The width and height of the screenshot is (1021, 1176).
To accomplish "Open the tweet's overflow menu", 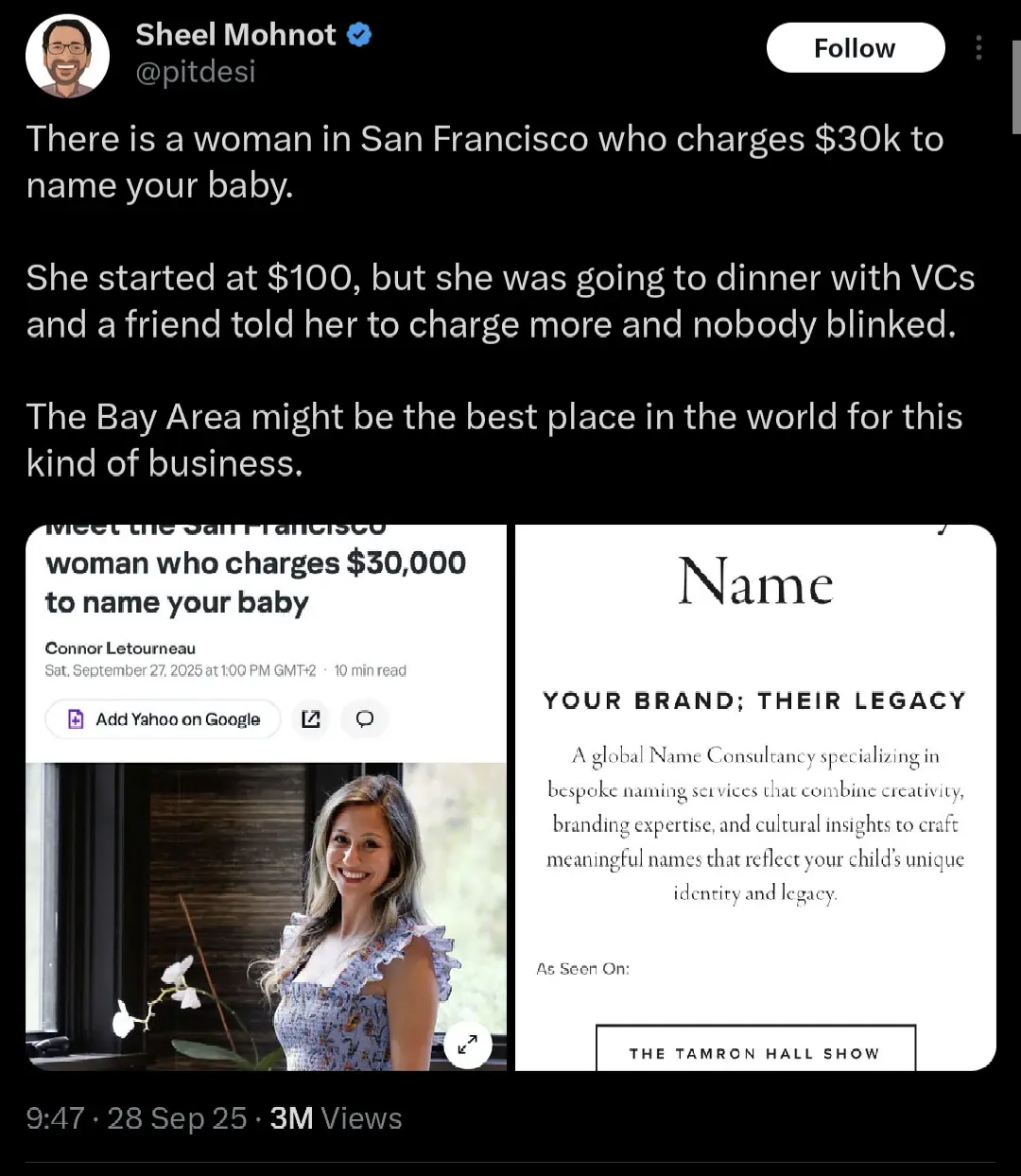I will click(x=978, y=48).
